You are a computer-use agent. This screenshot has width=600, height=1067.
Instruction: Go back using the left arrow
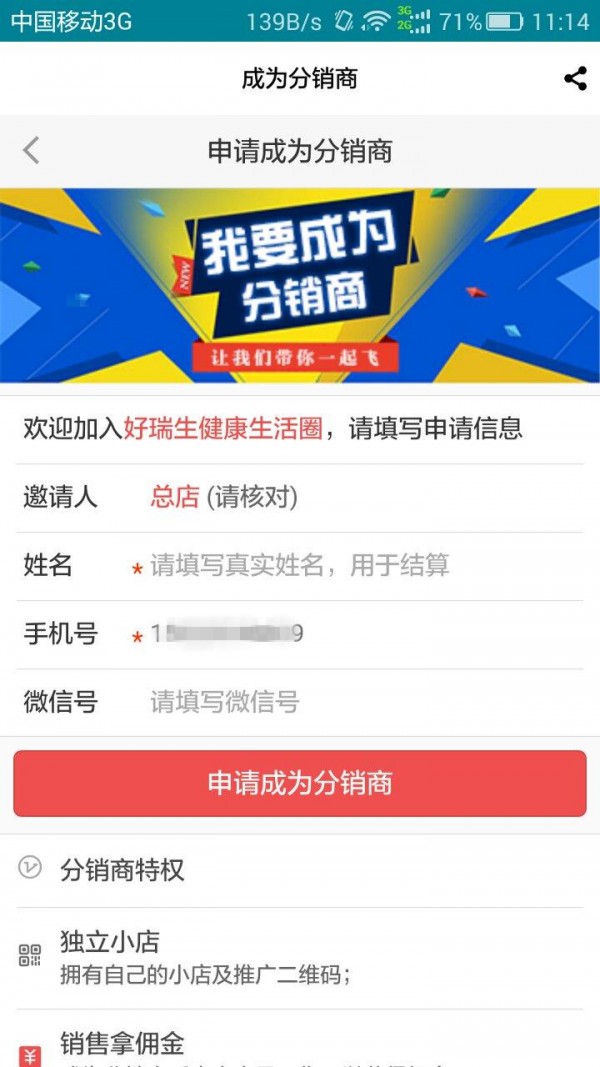point(31,151)
